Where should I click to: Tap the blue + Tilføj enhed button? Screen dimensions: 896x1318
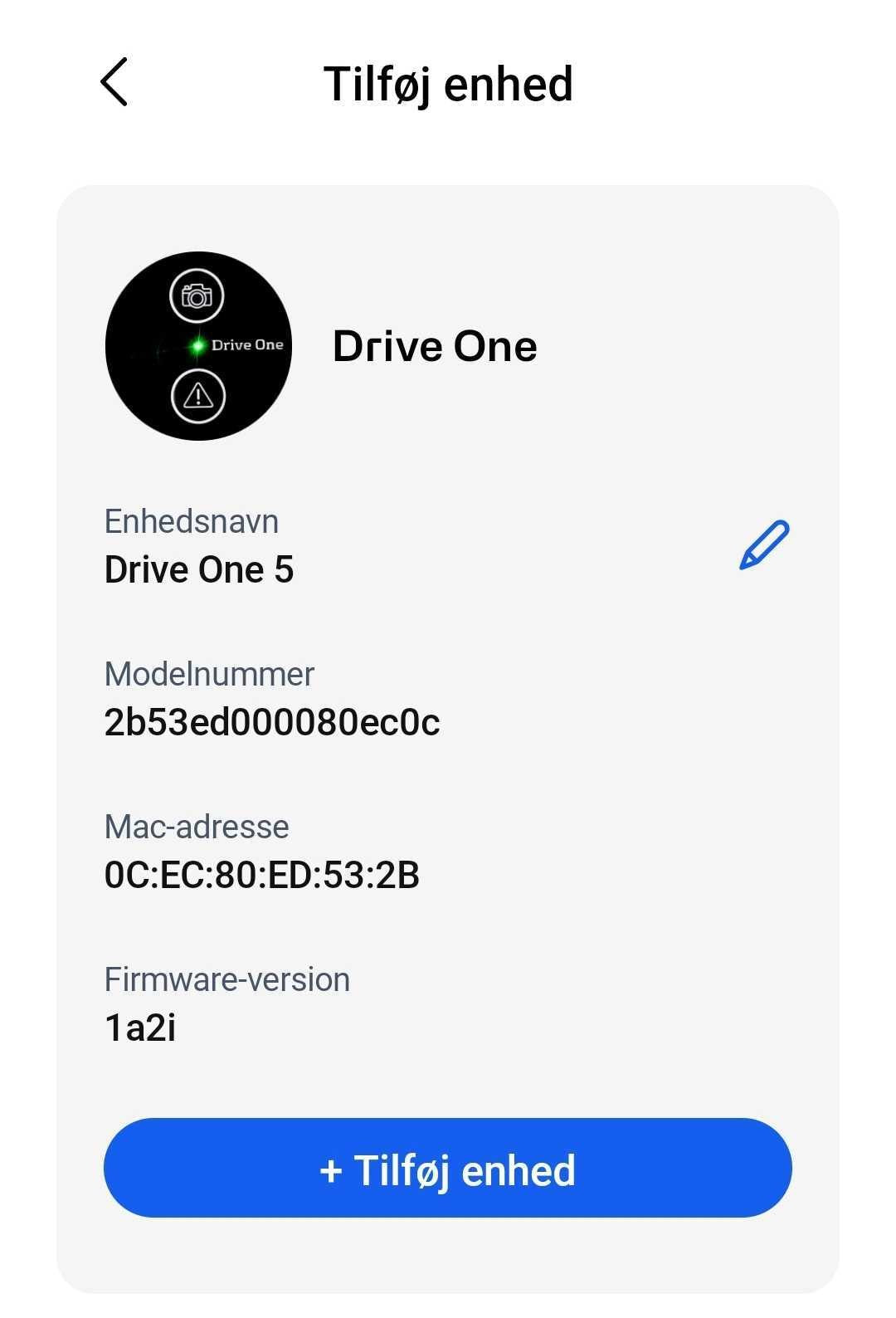point(448,1168)
